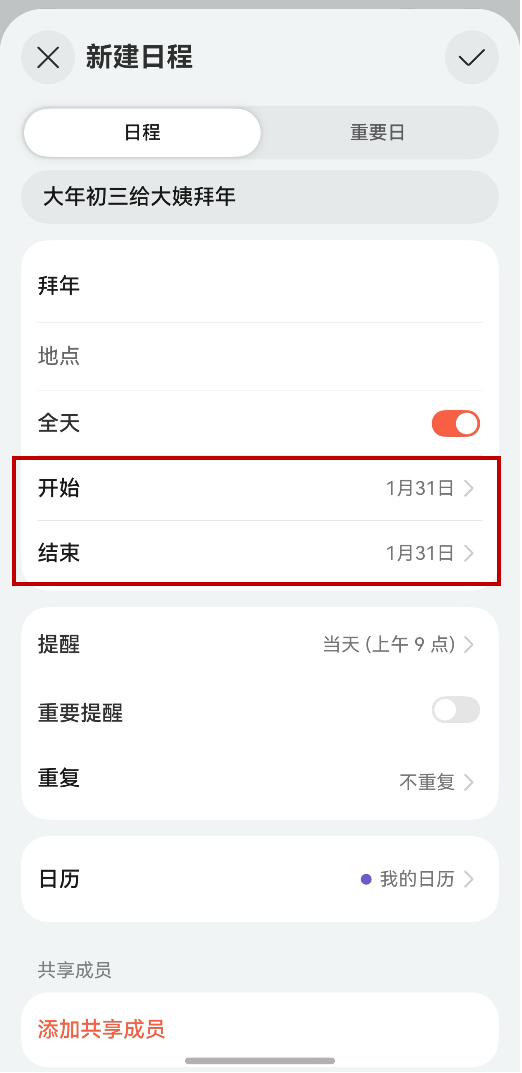Image resolution: width=522 pixels, height=1073 pixels.
Task: Switch to the 重要日 tab
Action: 378,132
